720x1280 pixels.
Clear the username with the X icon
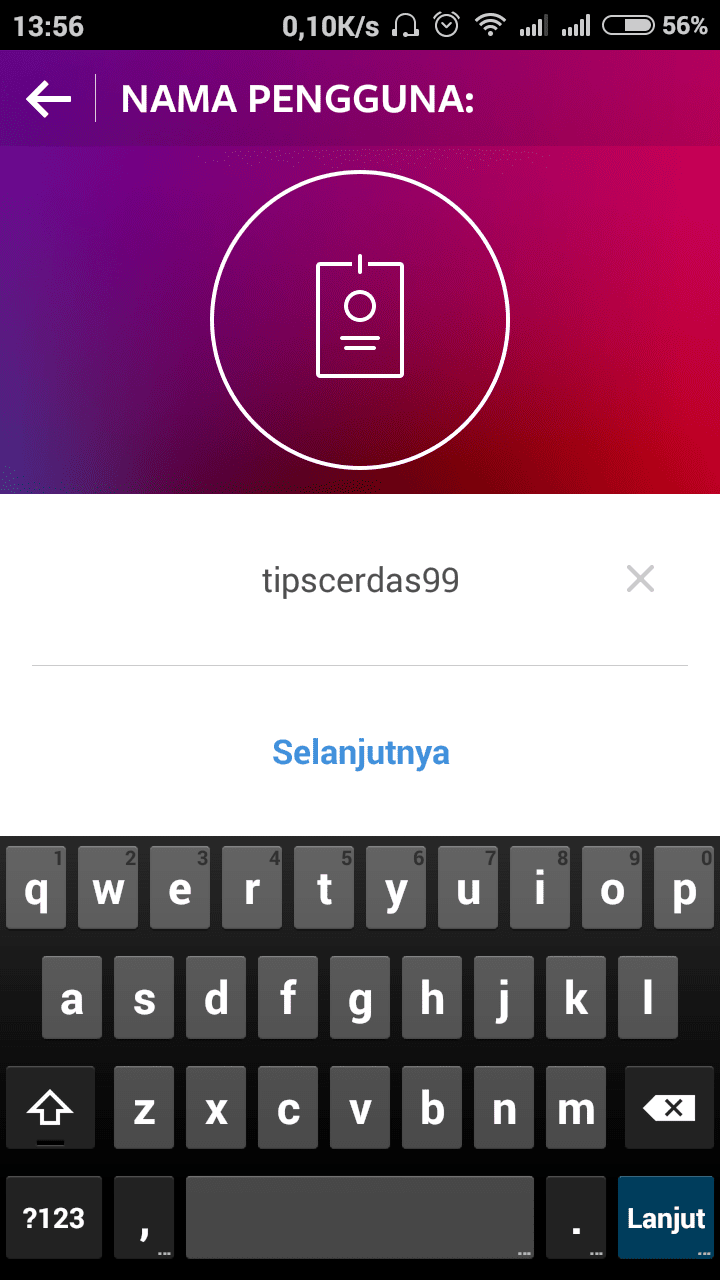(640, 579)
